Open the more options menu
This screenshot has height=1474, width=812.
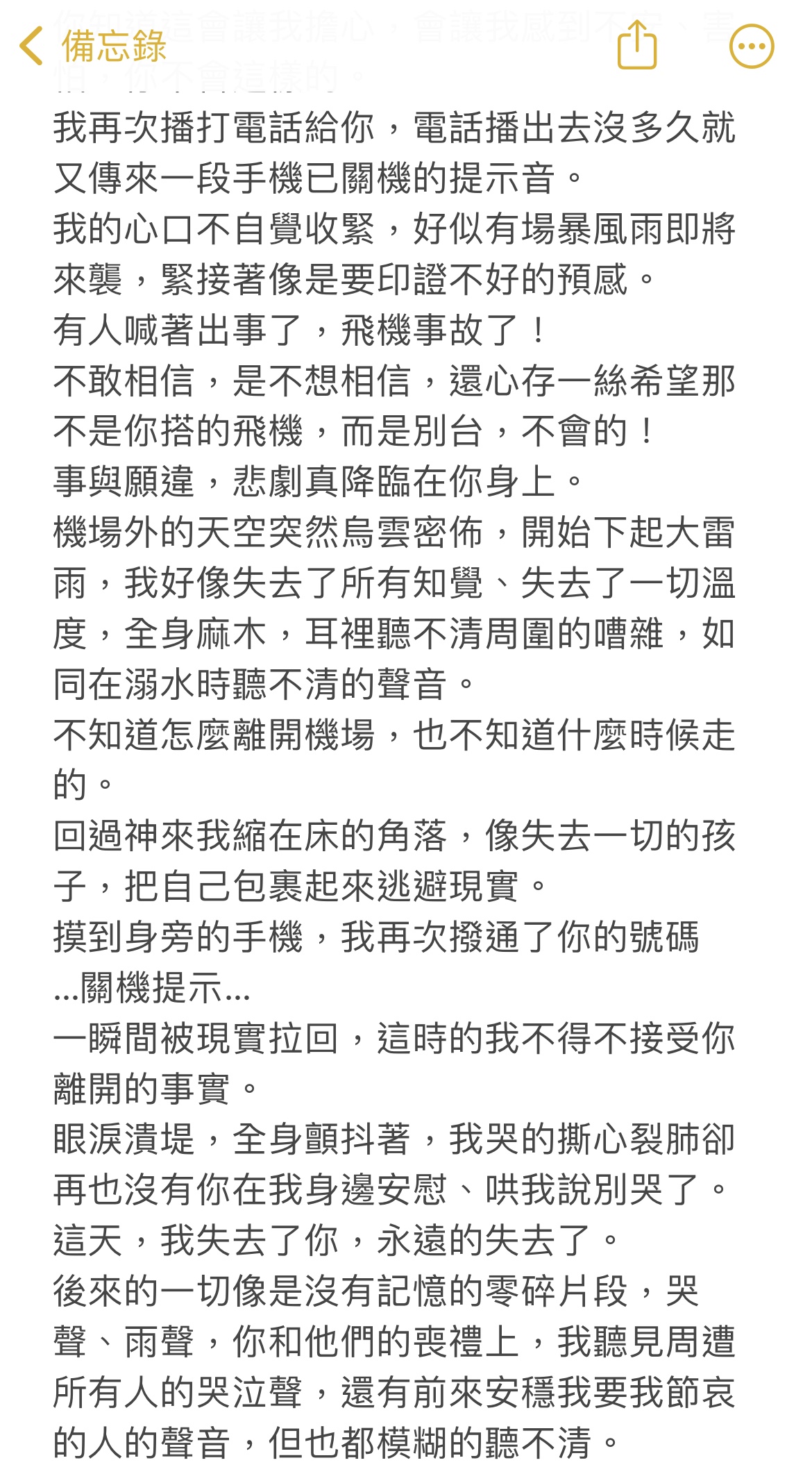click(752, 47)
